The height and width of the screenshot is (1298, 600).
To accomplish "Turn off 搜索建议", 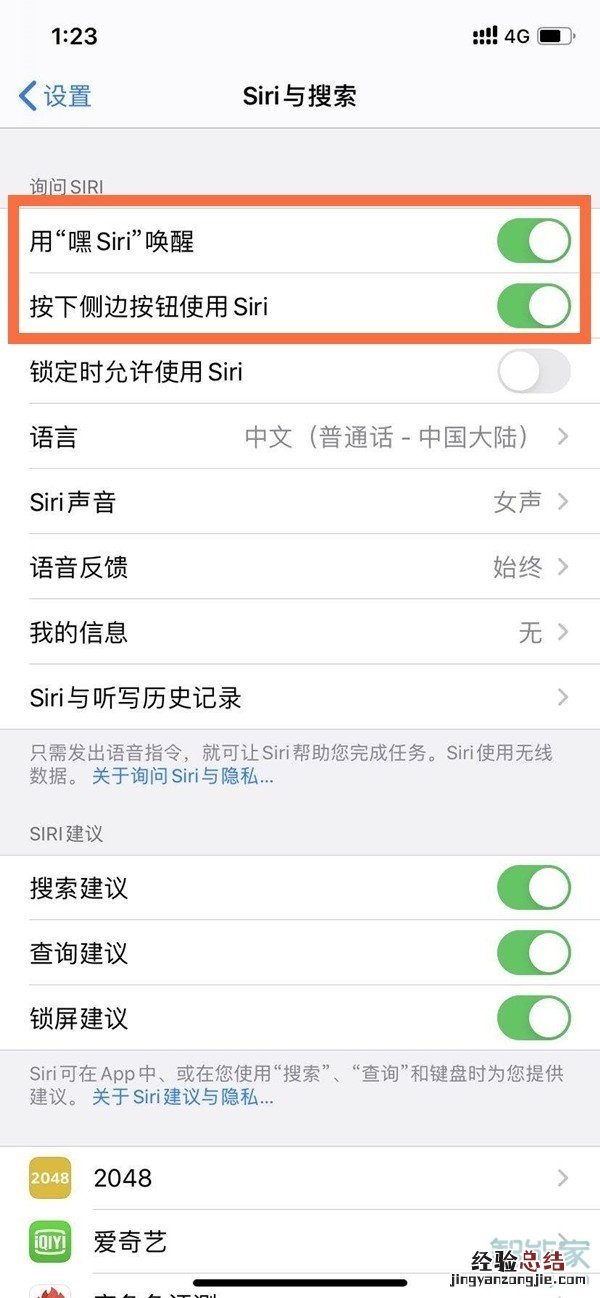I will click(x=533, y=888).
